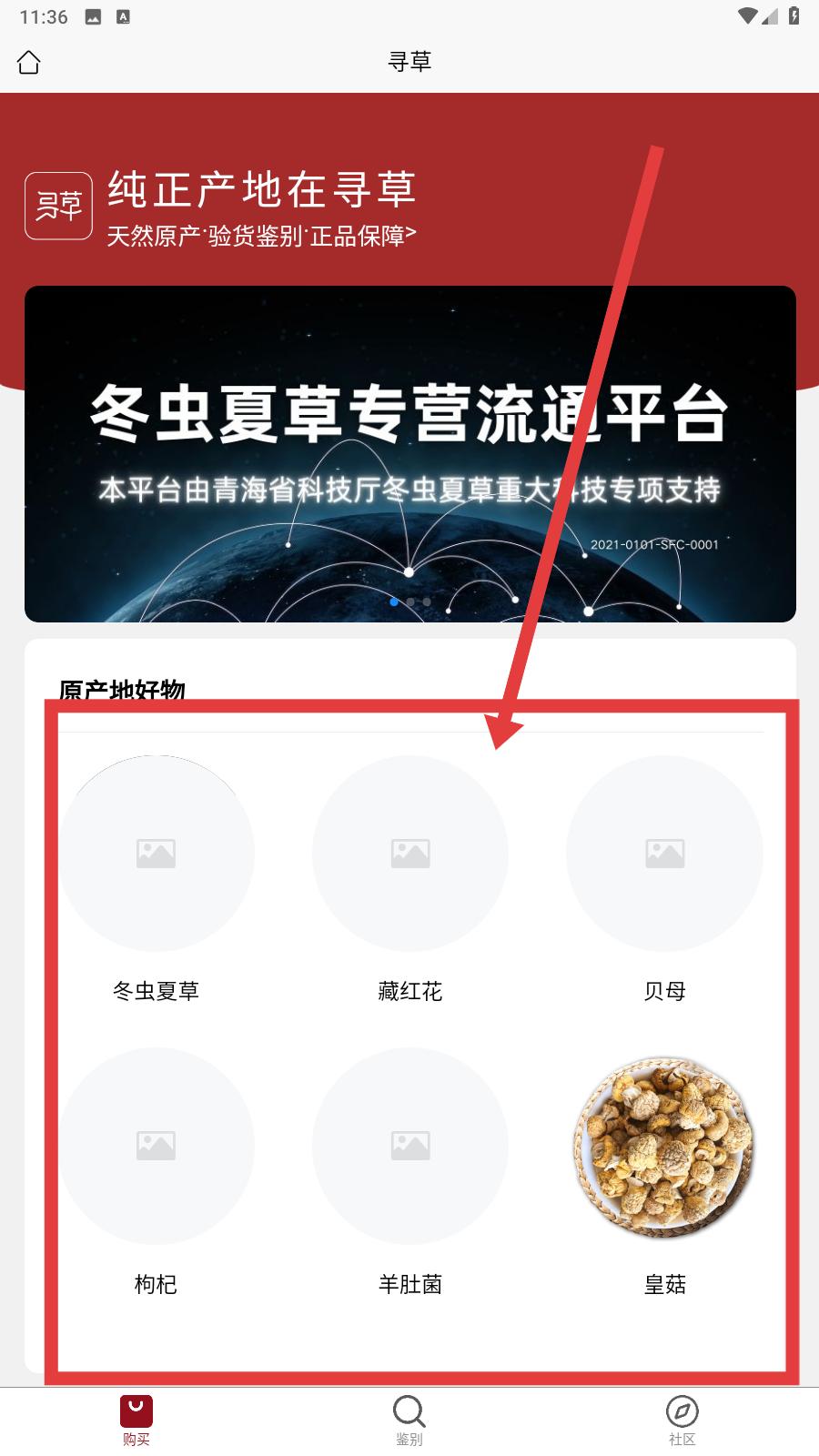View the 羊肚菌 category

tap(410, 1173)
